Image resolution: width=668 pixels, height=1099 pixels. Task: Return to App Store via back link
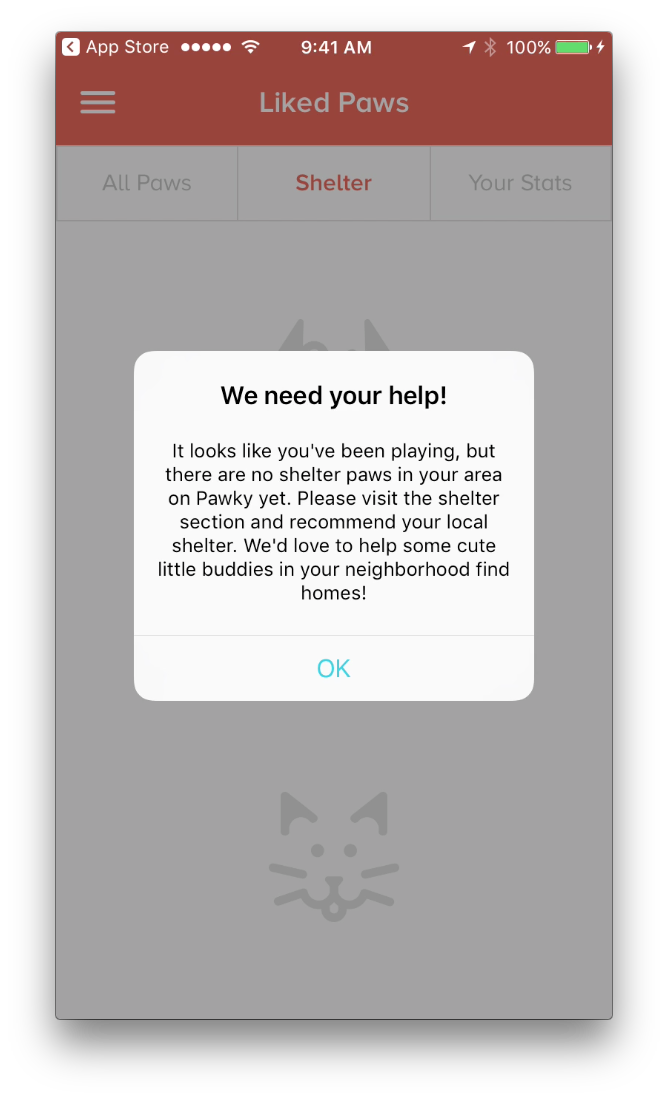click(116, 47)
